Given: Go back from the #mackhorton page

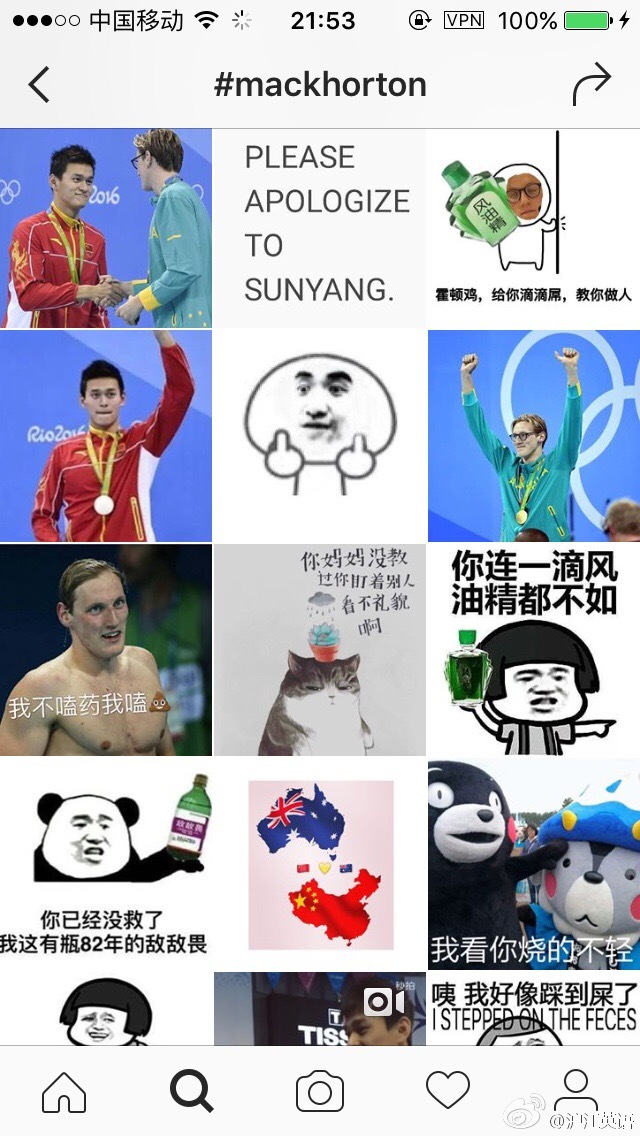Looking at the screenshot, I should (39, 85).
